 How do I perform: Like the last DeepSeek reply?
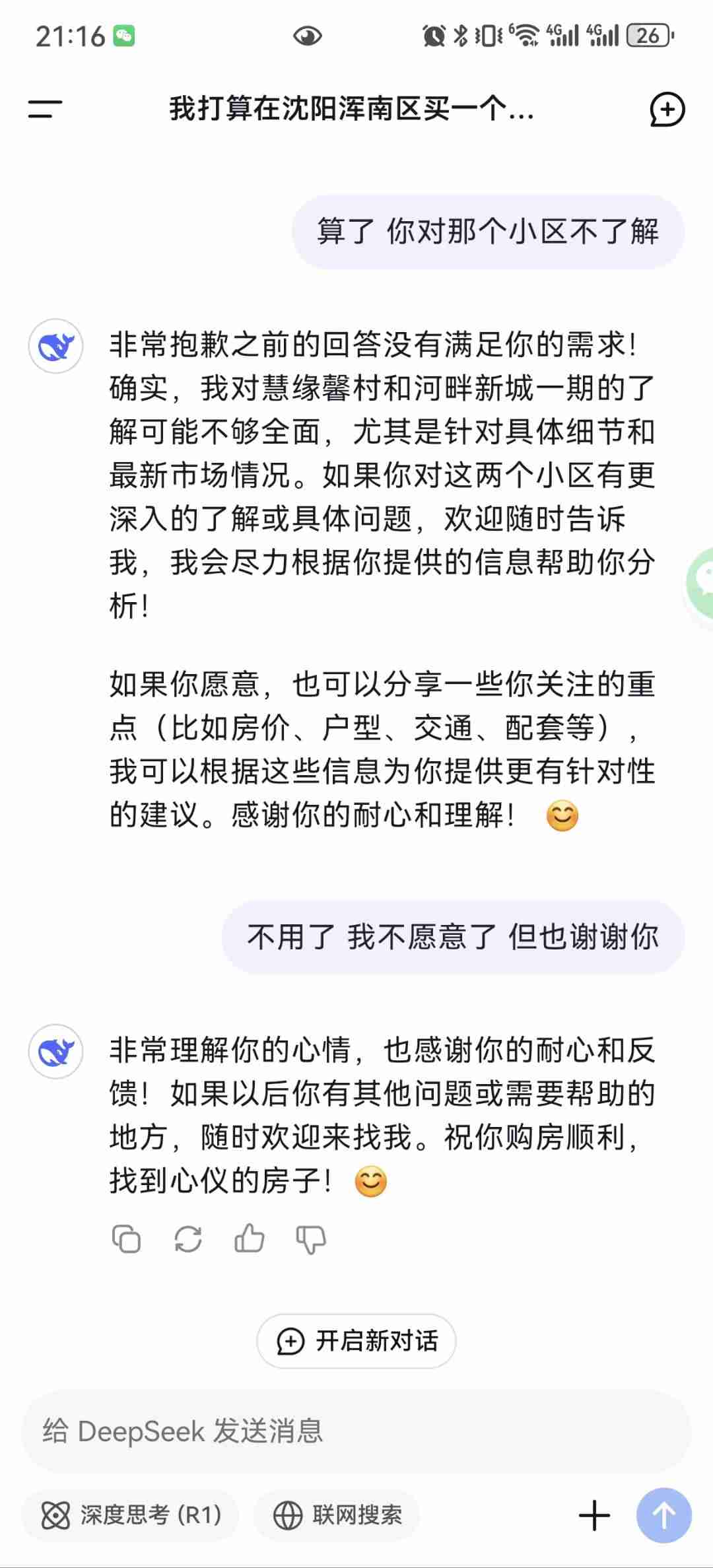(x=249, y=1239)
